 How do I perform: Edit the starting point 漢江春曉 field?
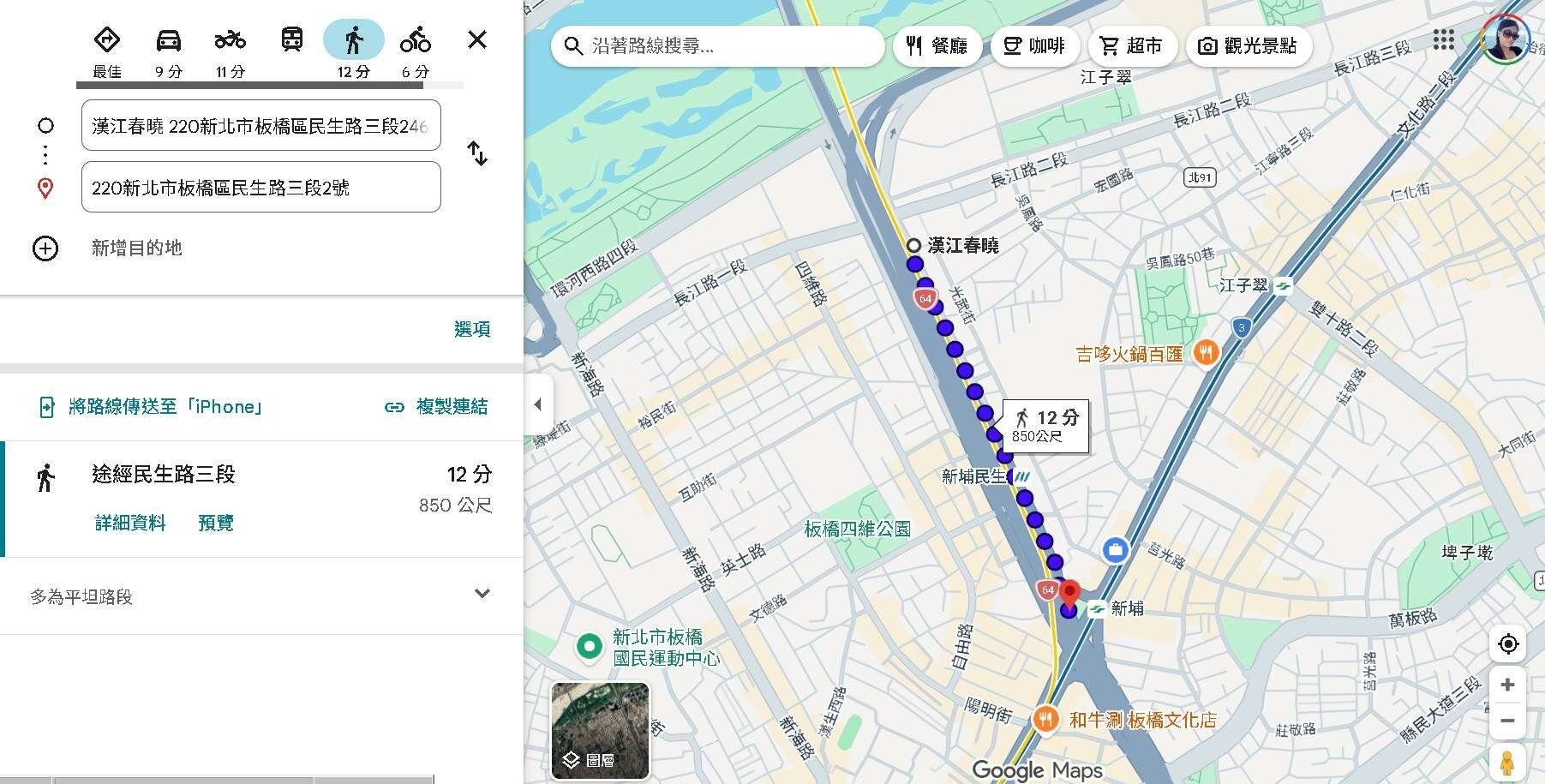tap(260, 126)
